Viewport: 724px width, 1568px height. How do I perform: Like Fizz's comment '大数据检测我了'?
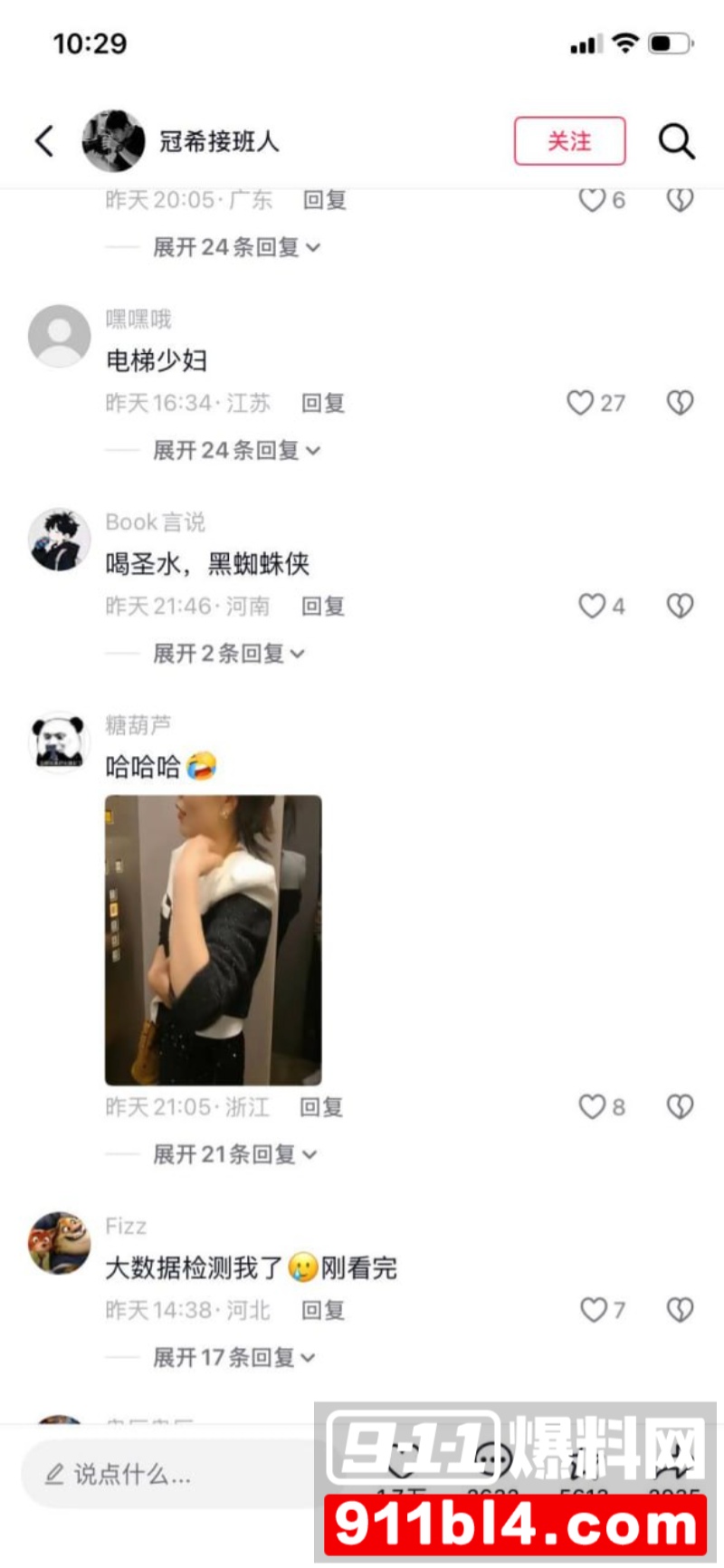[x=593, y=1309]
